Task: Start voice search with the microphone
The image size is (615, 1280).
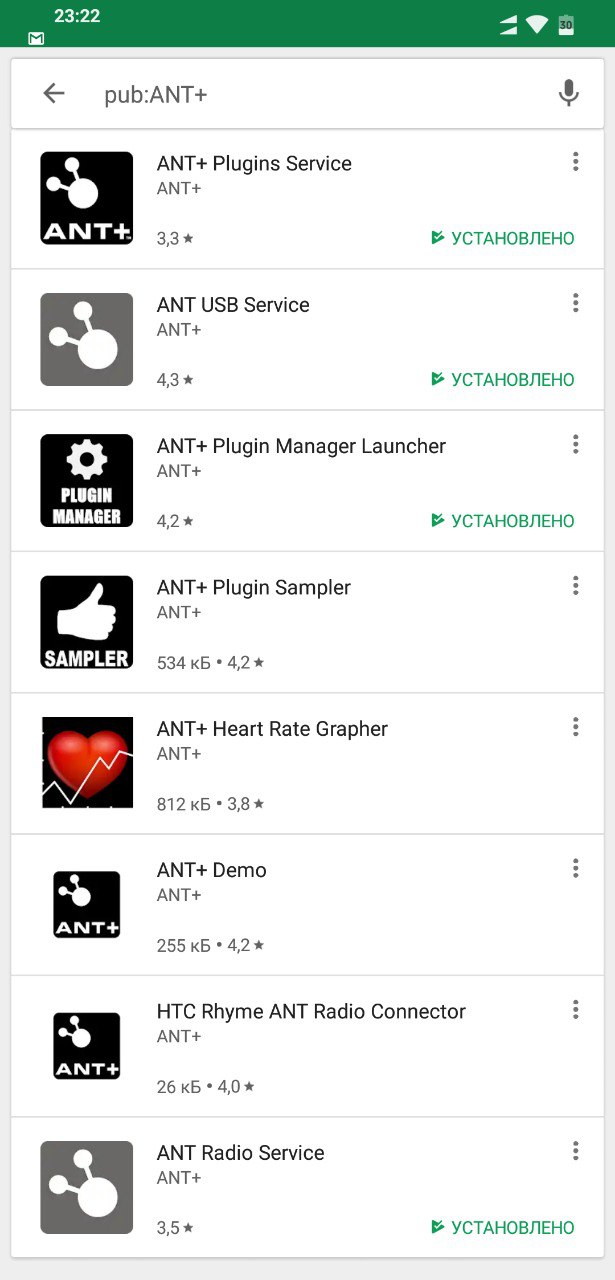Action: tap(568, 94)
